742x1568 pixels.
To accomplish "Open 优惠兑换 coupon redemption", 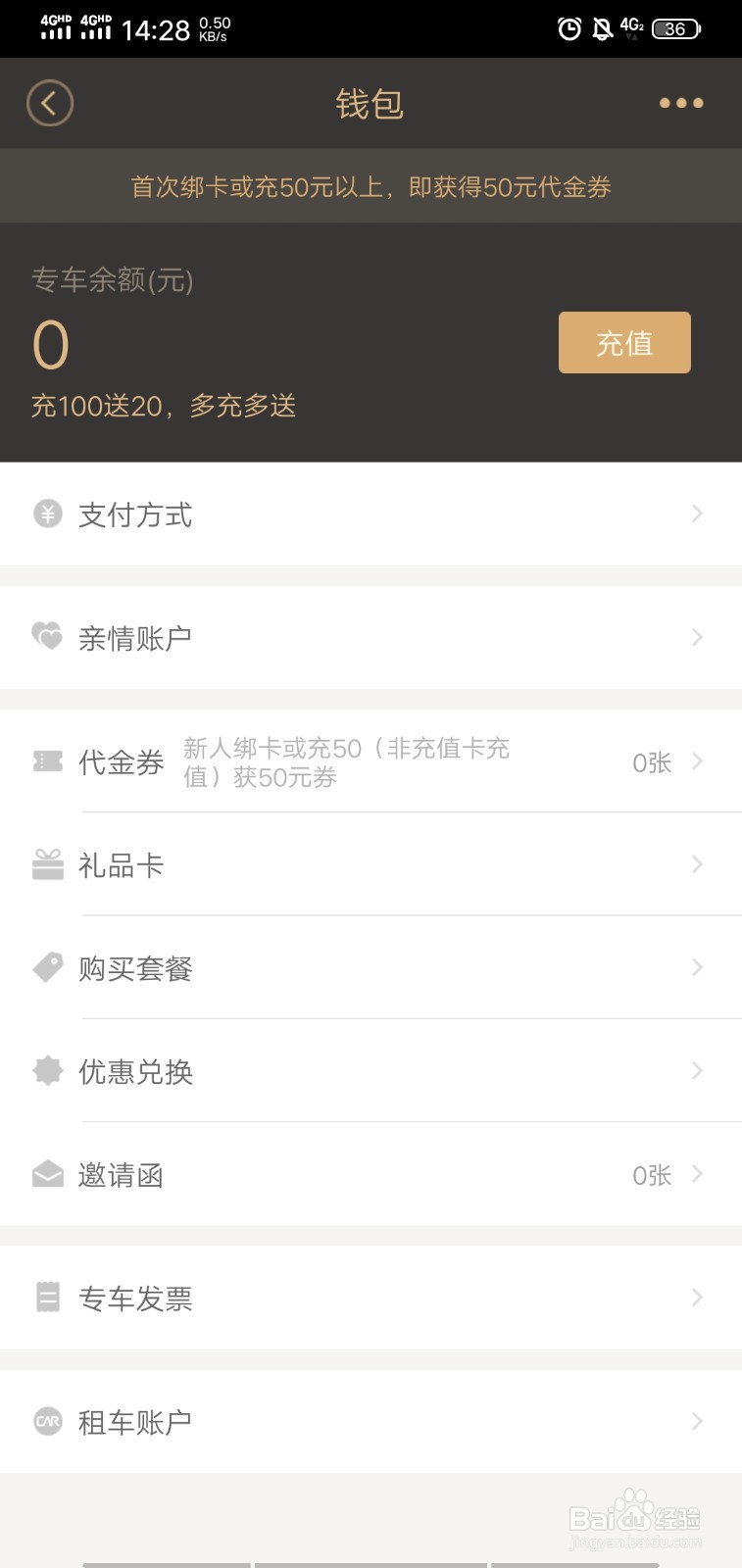I will pos(371,1071).
